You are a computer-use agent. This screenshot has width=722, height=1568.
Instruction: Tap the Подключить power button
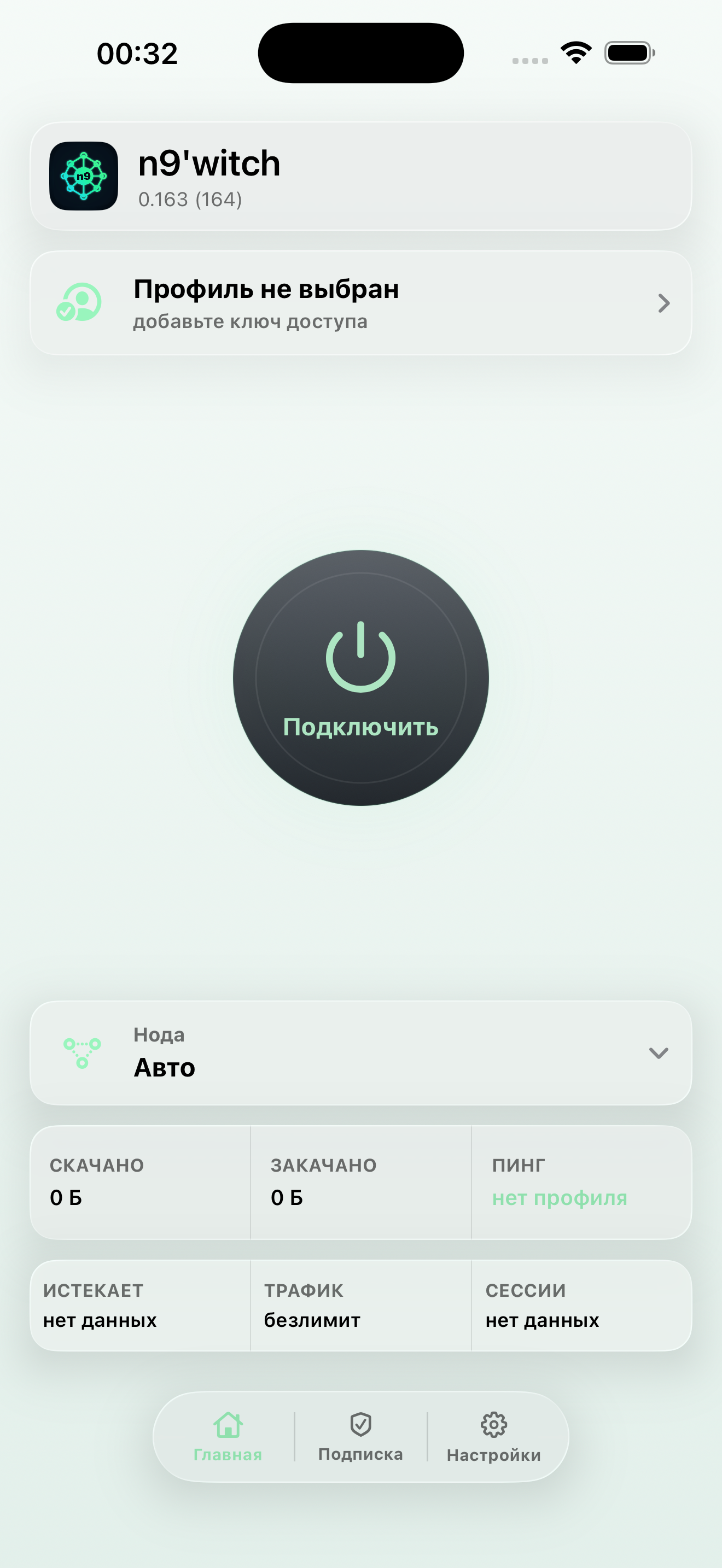[360, 677]
